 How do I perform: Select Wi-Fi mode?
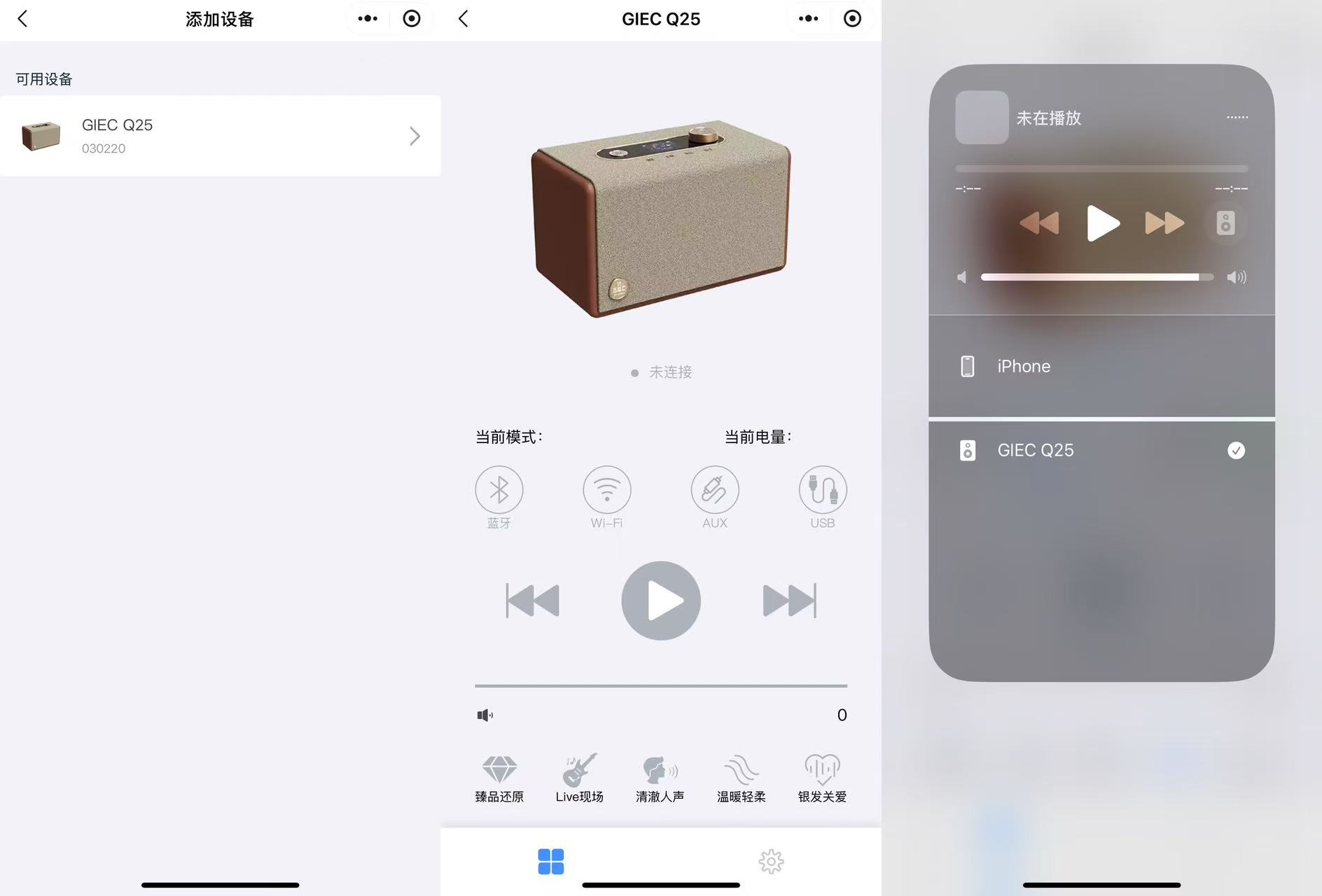click(x=606, y=490)
